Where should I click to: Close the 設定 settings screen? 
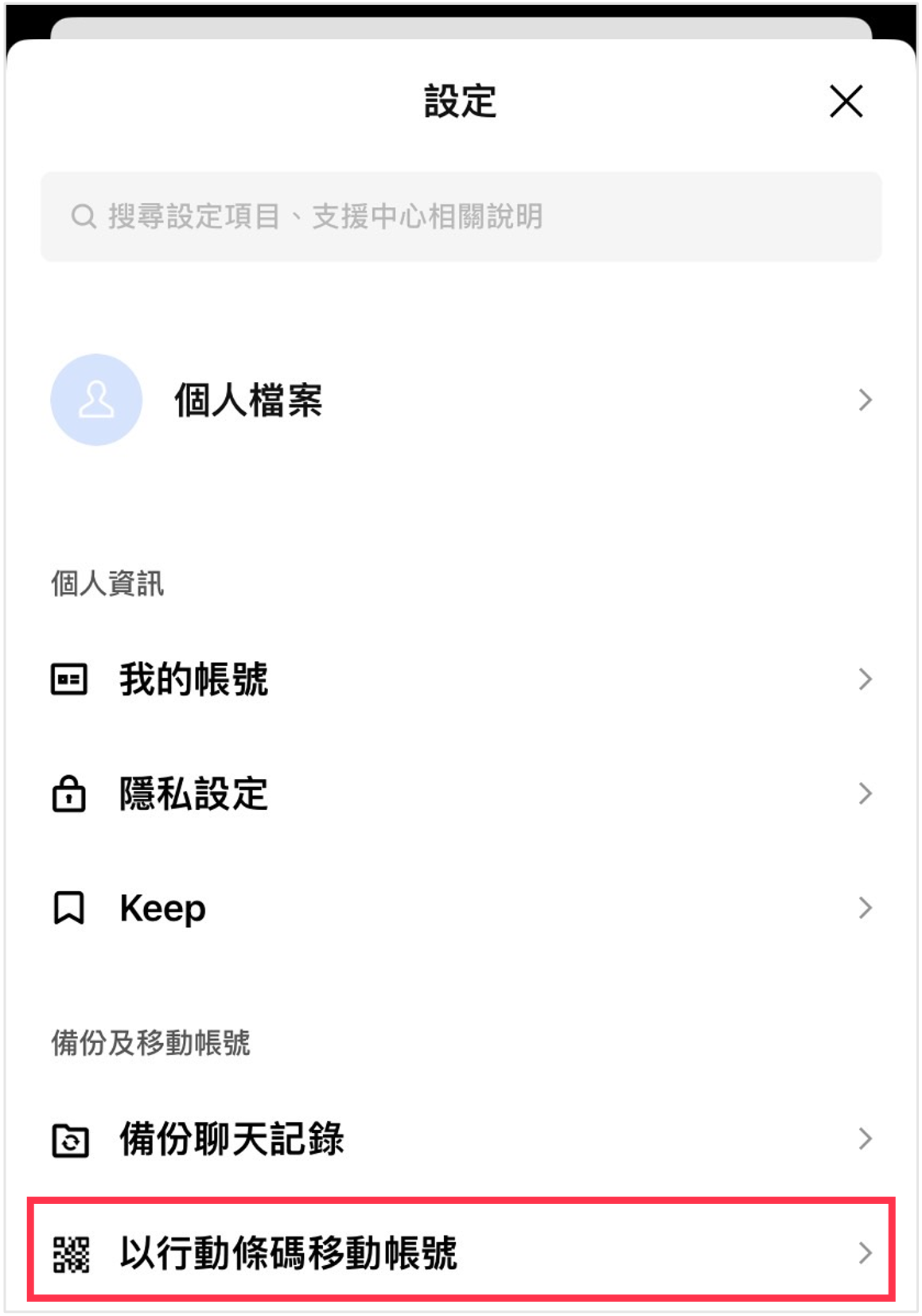tap(846, 101)
